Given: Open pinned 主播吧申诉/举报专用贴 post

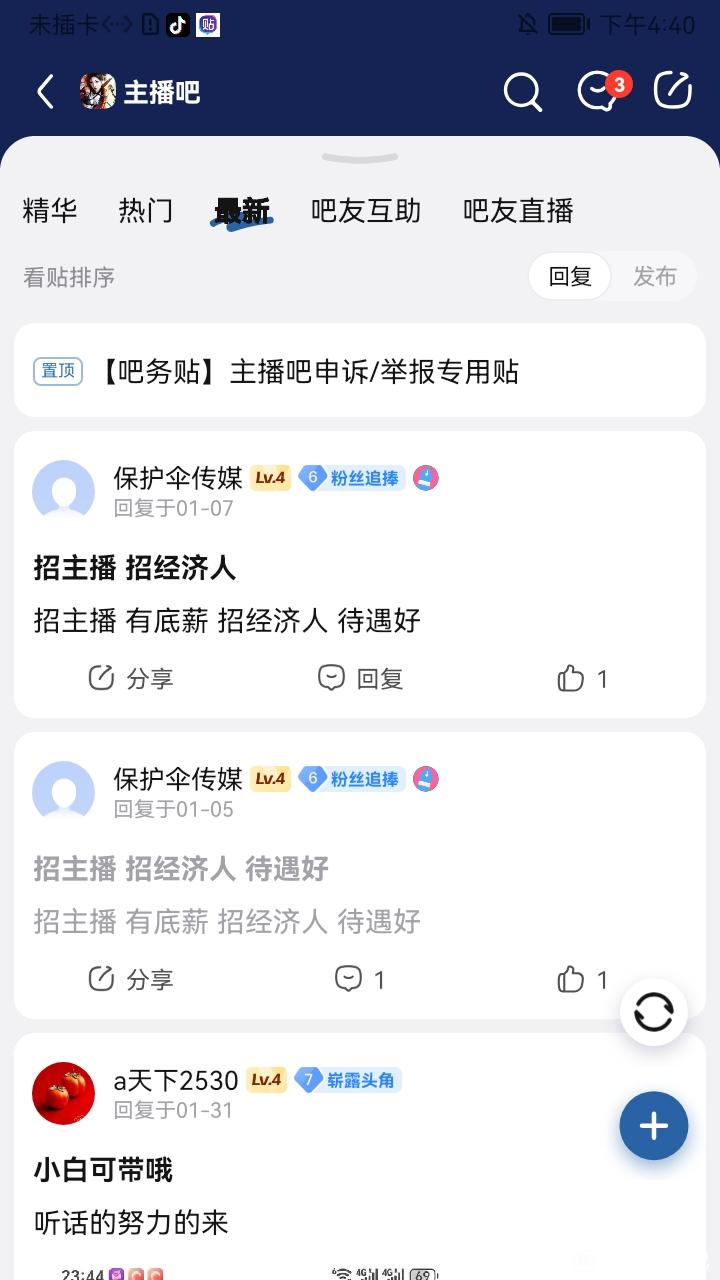Looking at the screenshot, I should 360,371.
